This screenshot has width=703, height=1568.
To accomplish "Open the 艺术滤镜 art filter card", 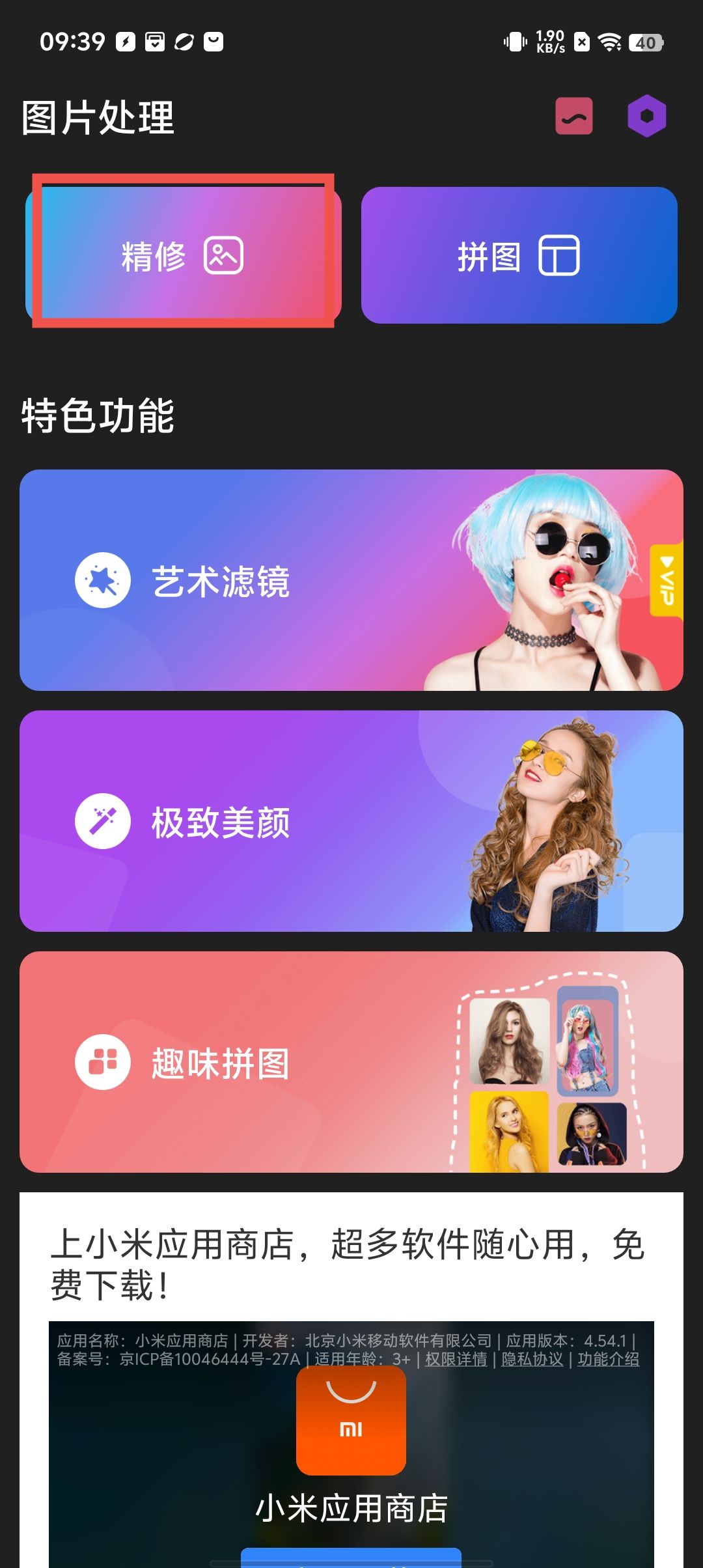I will 351,580.
